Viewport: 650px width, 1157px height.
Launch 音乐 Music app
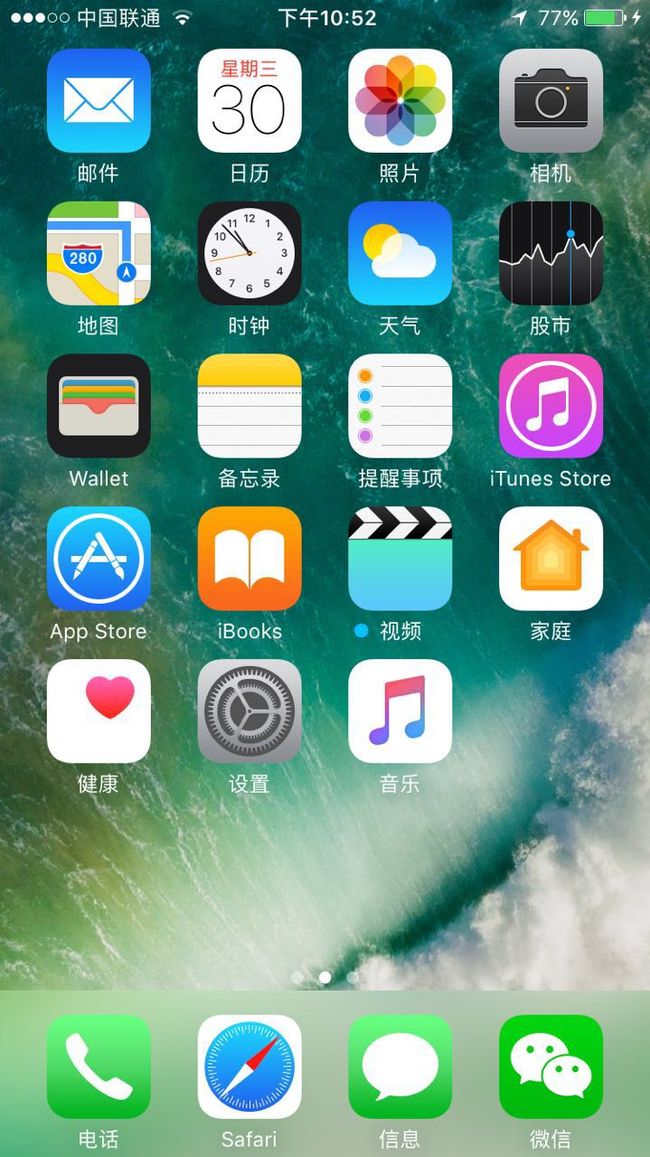coord(400,711)
